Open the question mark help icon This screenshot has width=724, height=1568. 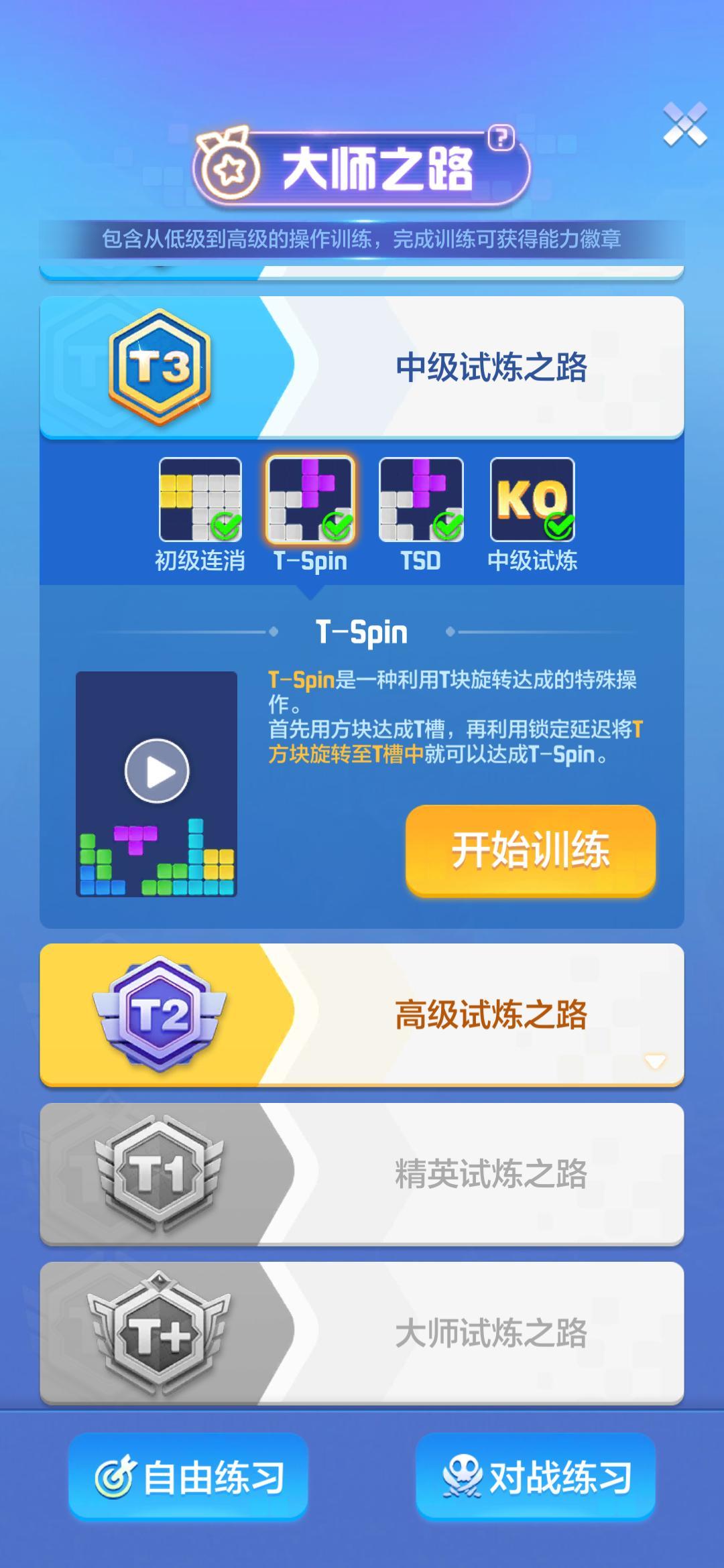point(500,138)
